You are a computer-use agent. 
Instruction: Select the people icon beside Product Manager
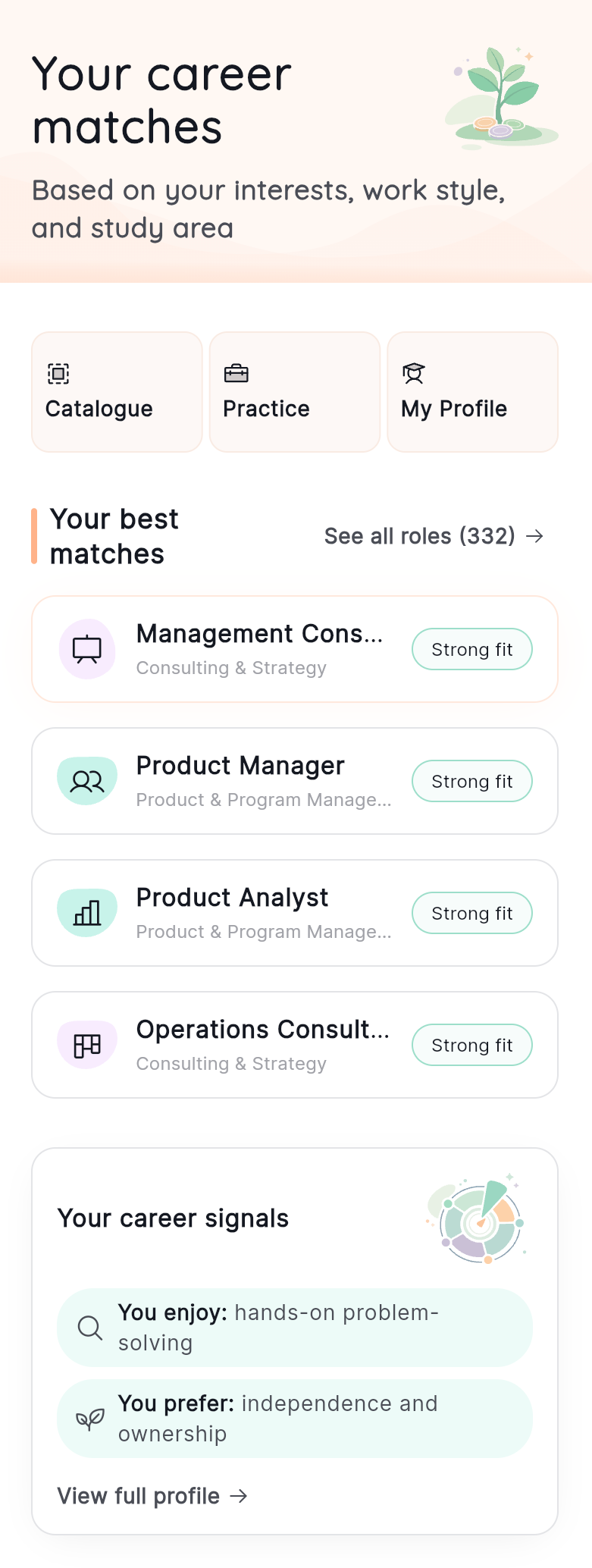click(x=86, y=780)
